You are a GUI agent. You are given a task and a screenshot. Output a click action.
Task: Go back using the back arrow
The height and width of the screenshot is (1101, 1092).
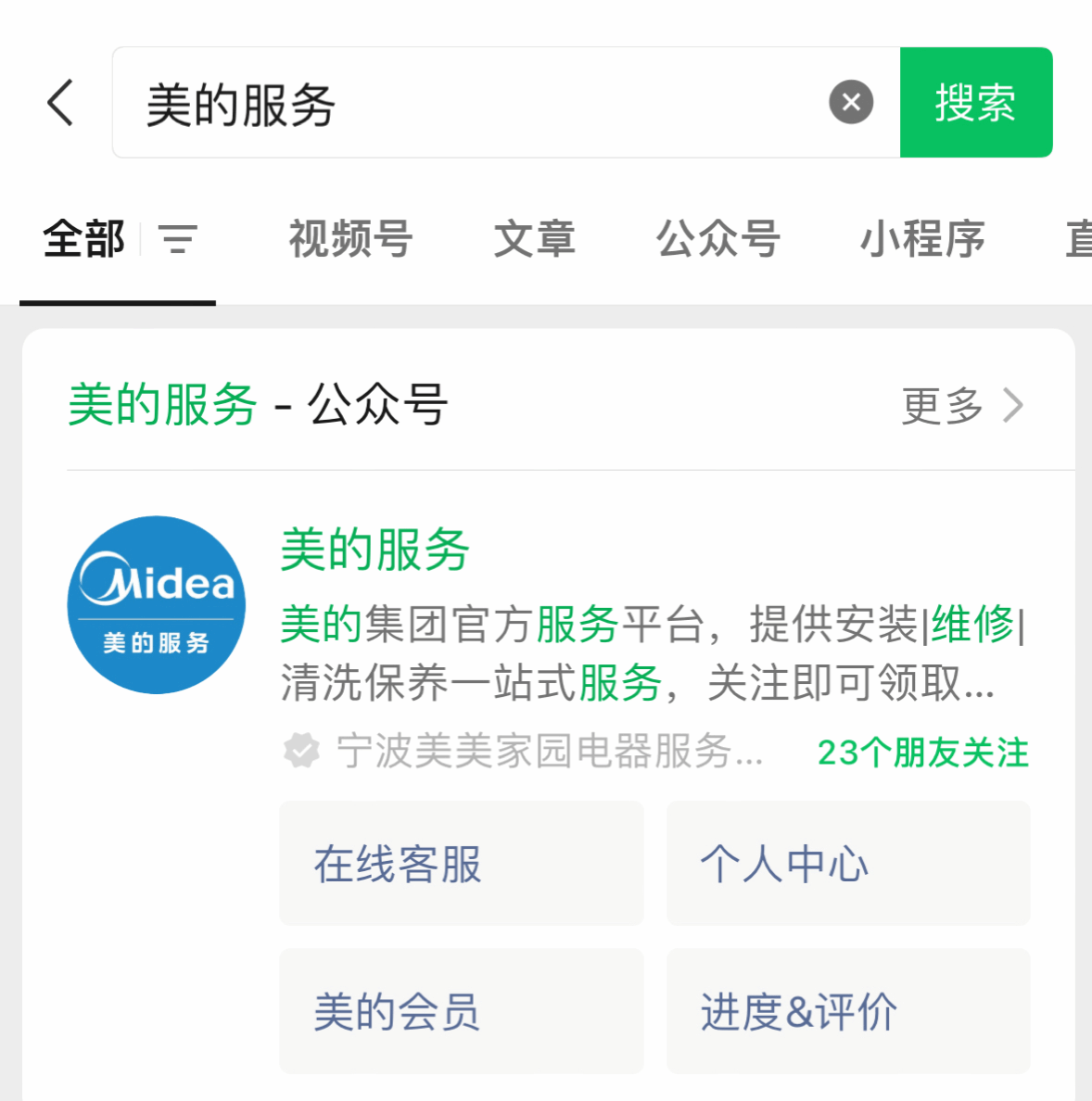(x=61, y=102)
